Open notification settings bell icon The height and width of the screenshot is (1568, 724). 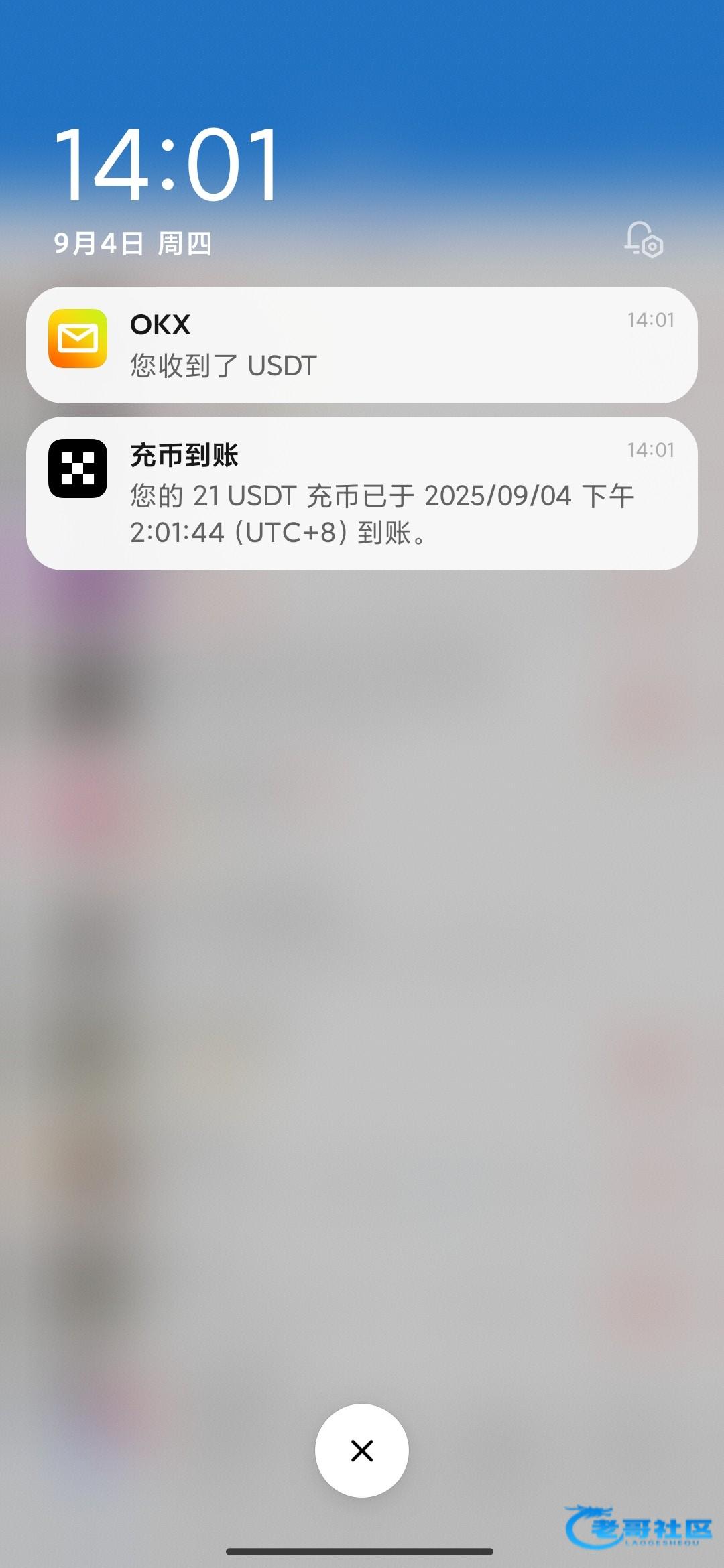[x=644, y=240]
